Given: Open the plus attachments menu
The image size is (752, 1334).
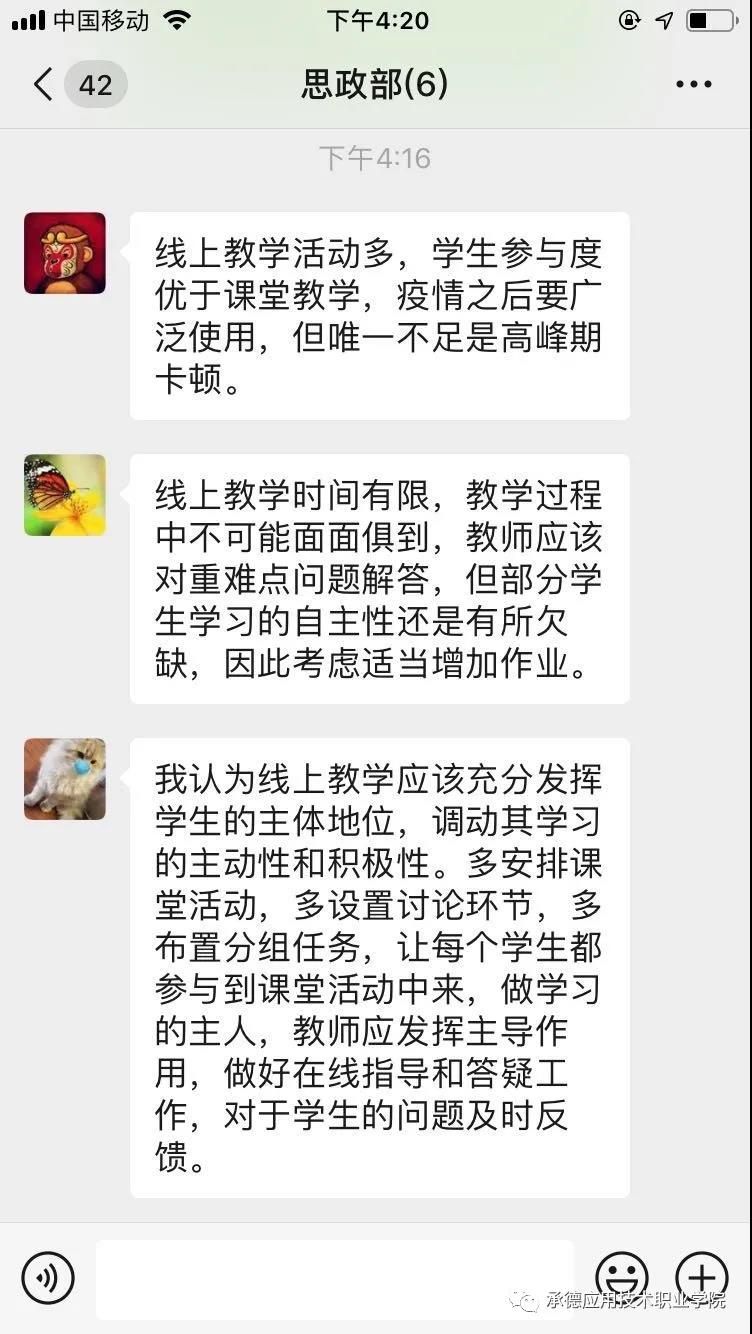Looking at the screenshot, I should click(702, 1277).
